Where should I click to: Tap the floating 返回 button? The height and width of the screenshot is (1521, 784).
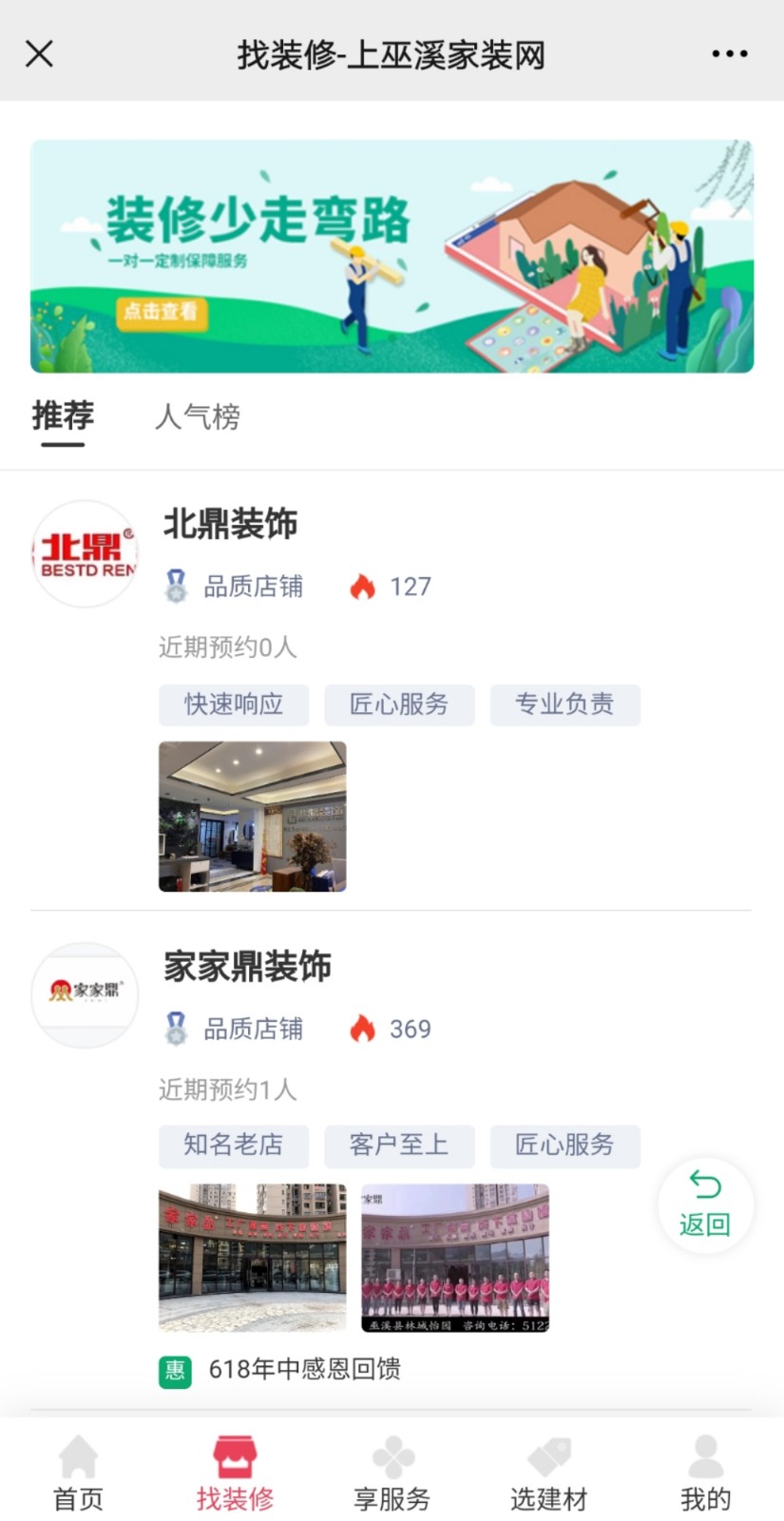(x=705, y=1205)
